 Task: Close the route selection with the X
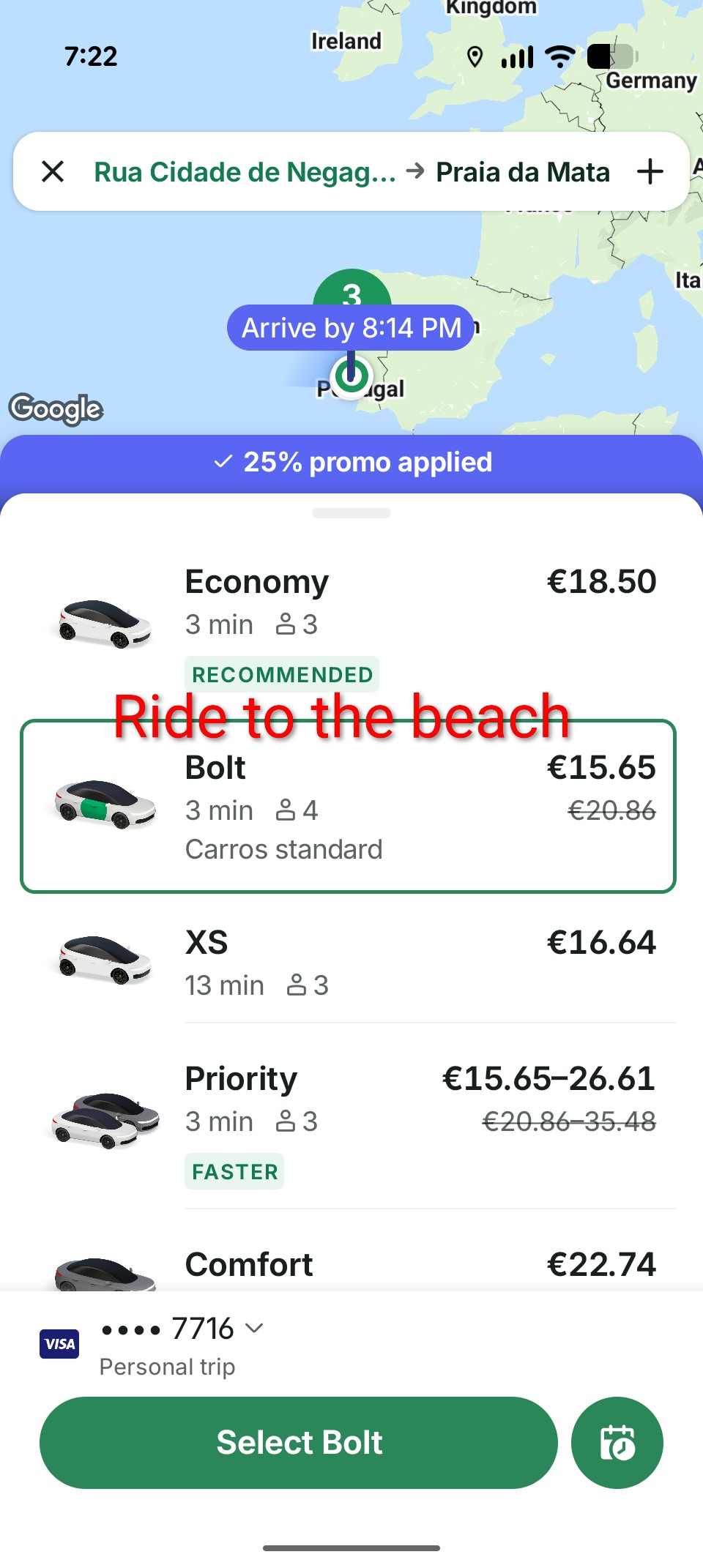pos(53,172)
